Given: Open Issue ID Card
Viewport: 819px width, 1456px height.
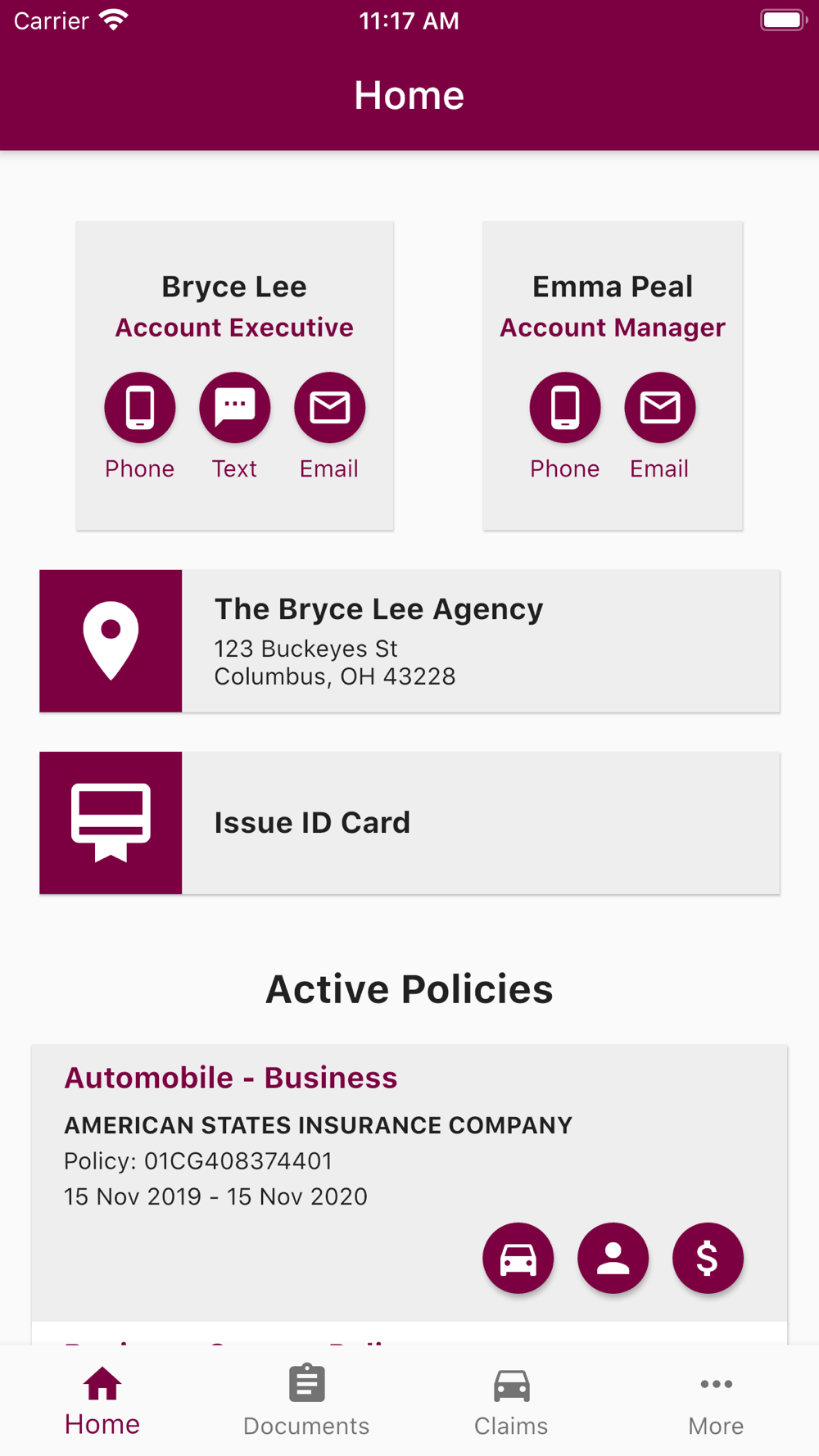Looking at the screenshot, I should pyautogui.click(x=409, y=823).
